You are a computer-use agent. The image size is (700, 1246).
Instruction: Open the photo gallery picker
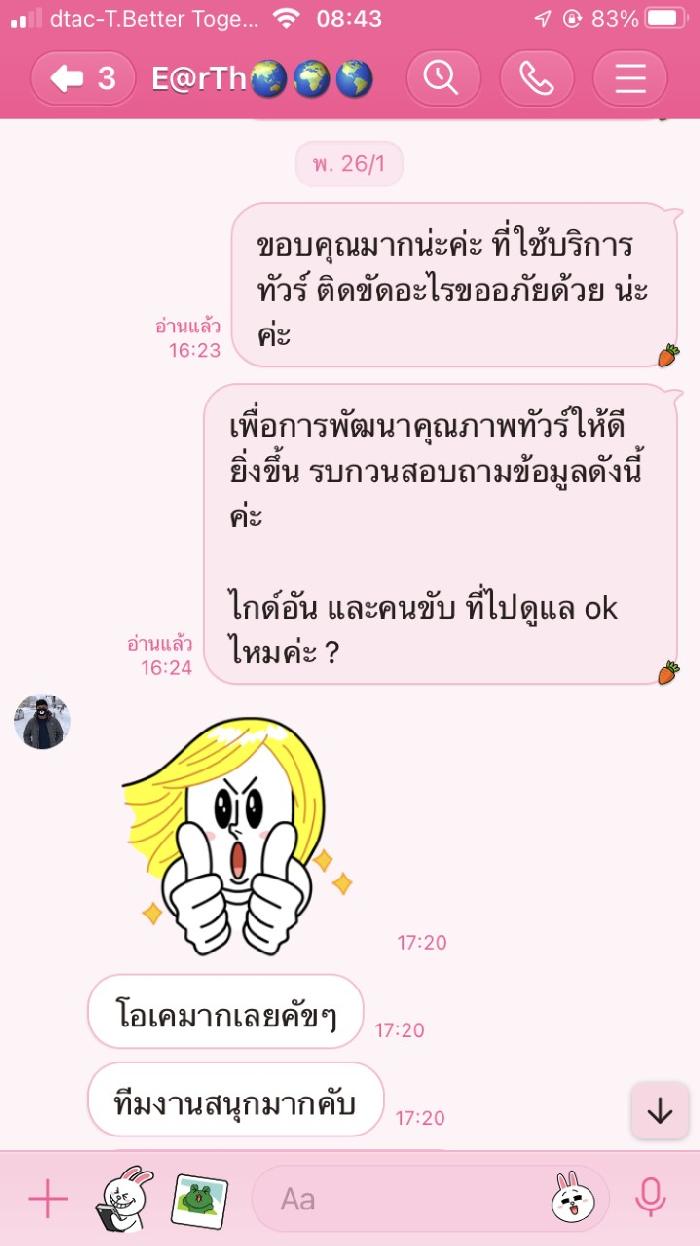pyautogui.click(x=200, y=1198)
